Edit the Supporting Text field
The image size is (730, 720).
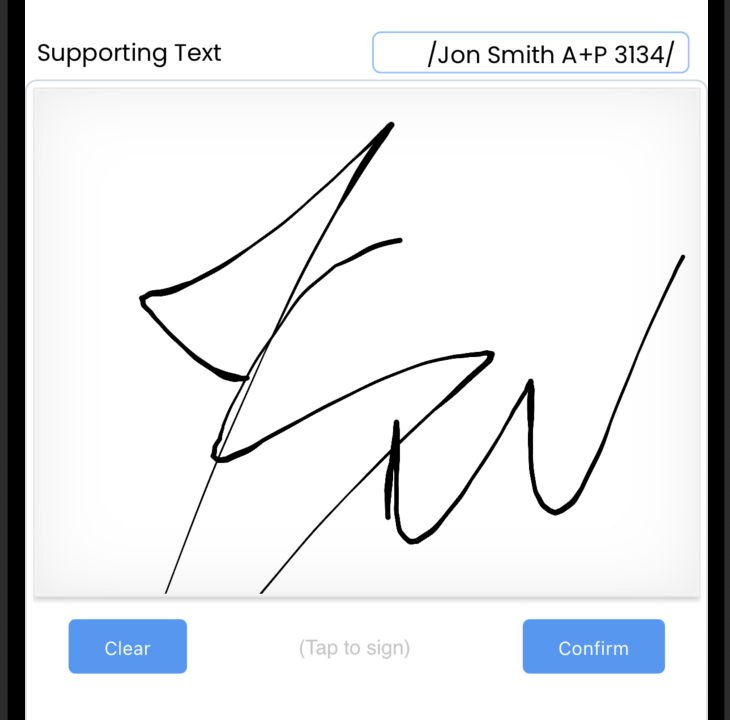tap(530, 53)
